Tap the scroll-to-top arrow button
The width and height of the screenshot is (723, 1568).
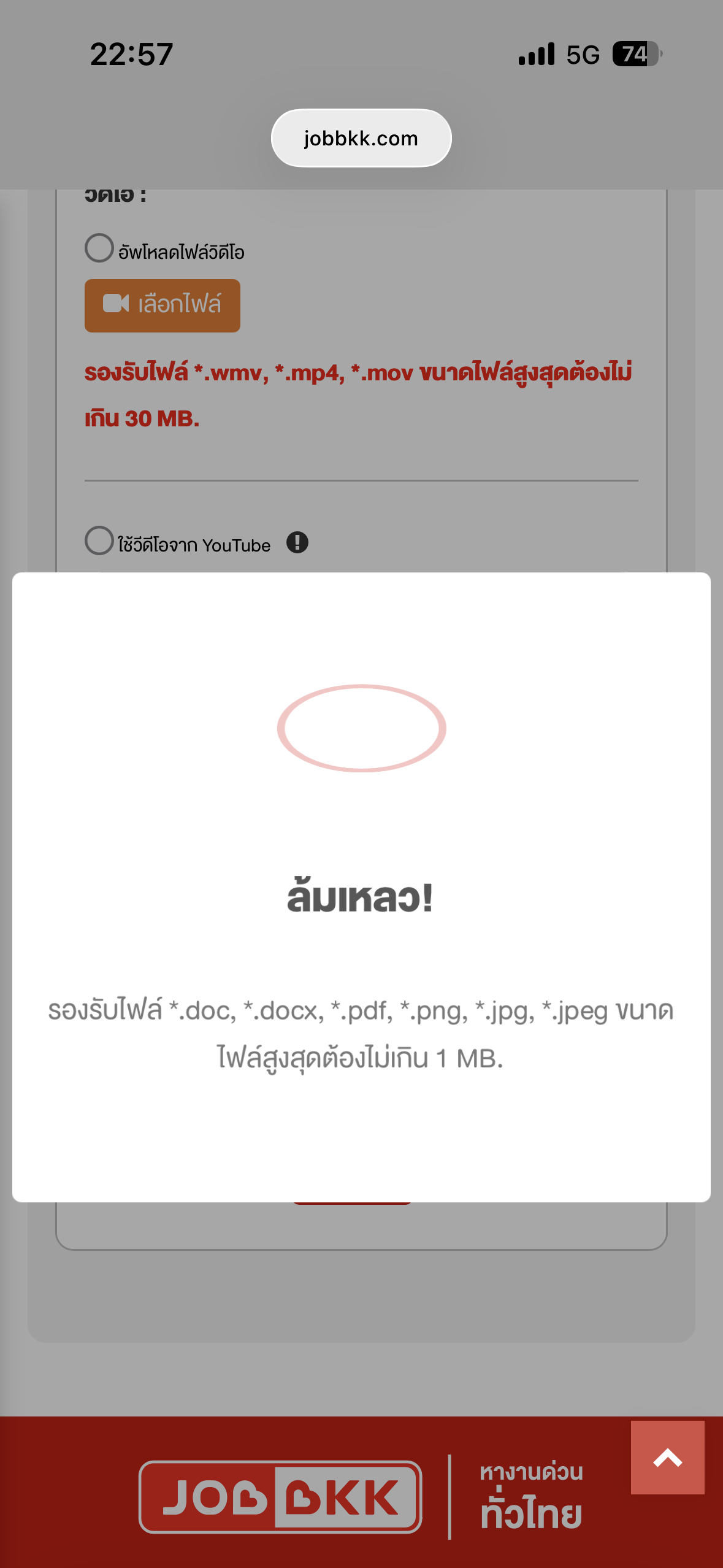point(667,1458)
